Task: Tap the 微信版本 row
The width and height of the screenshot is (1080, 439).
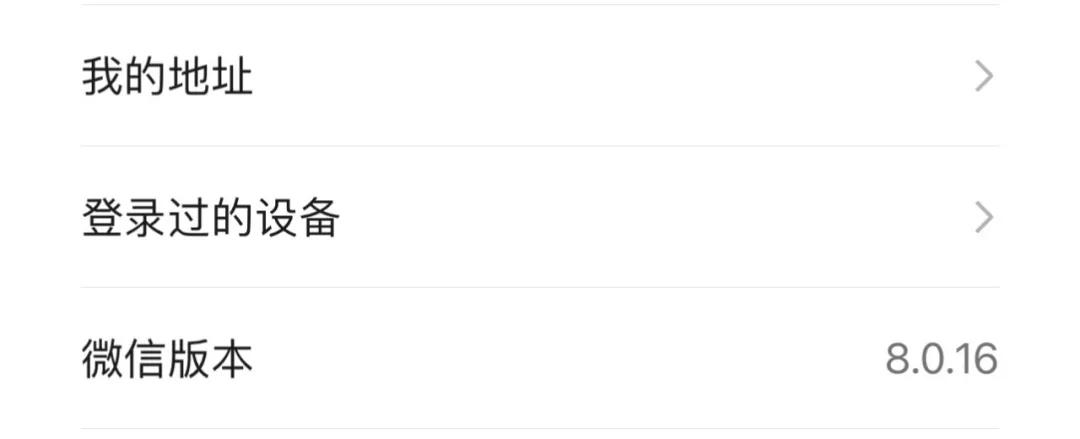Action: pos(540,359)
